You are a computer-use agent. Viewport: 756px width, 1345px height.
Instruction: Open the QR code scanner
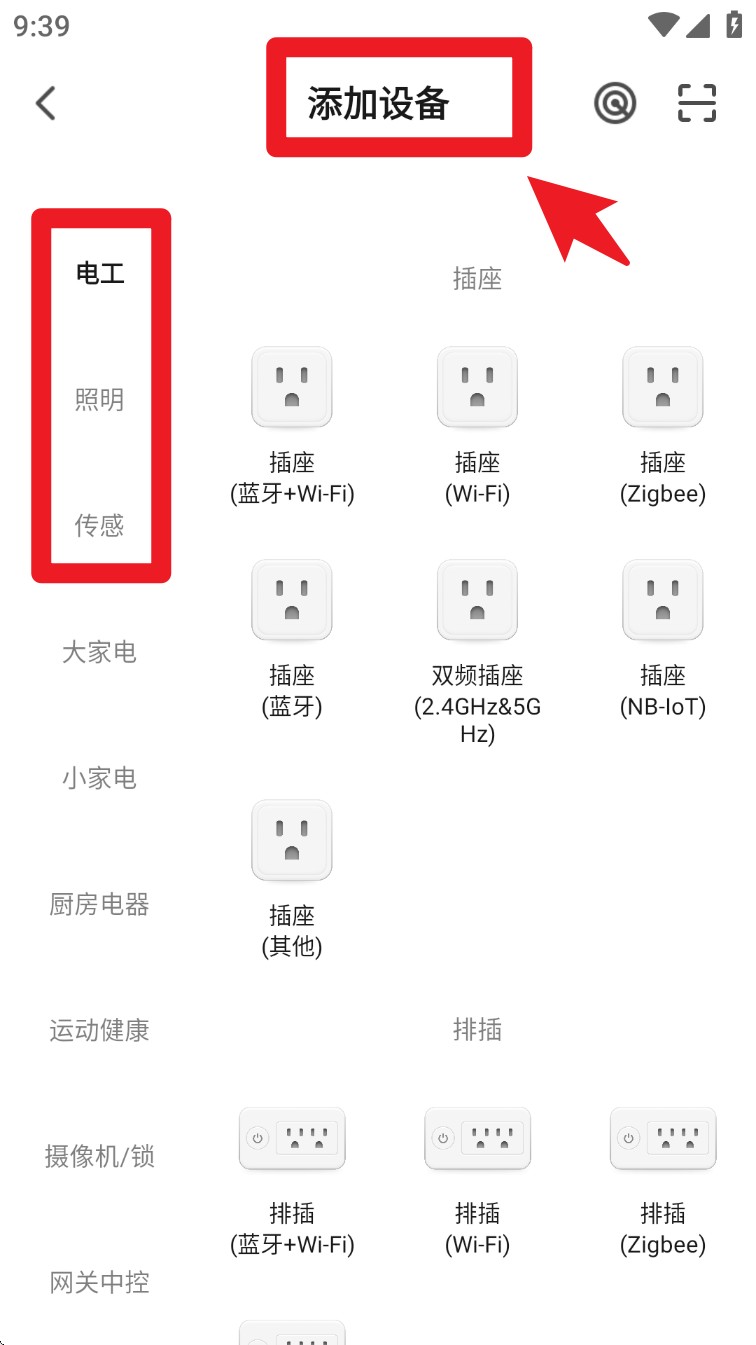pos(697,103)
